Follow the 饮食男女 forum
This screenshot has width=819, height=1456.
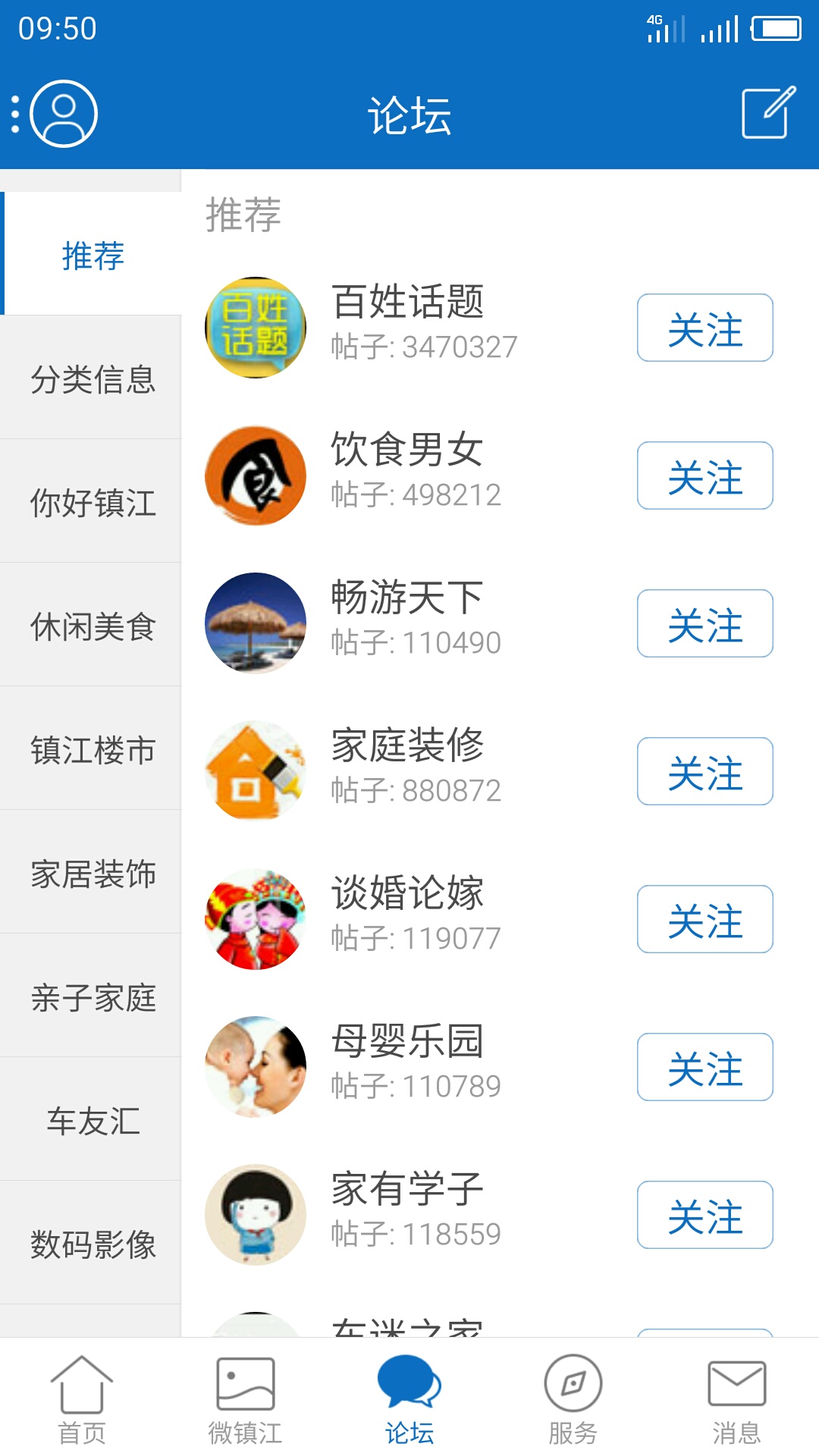(704, 476)
